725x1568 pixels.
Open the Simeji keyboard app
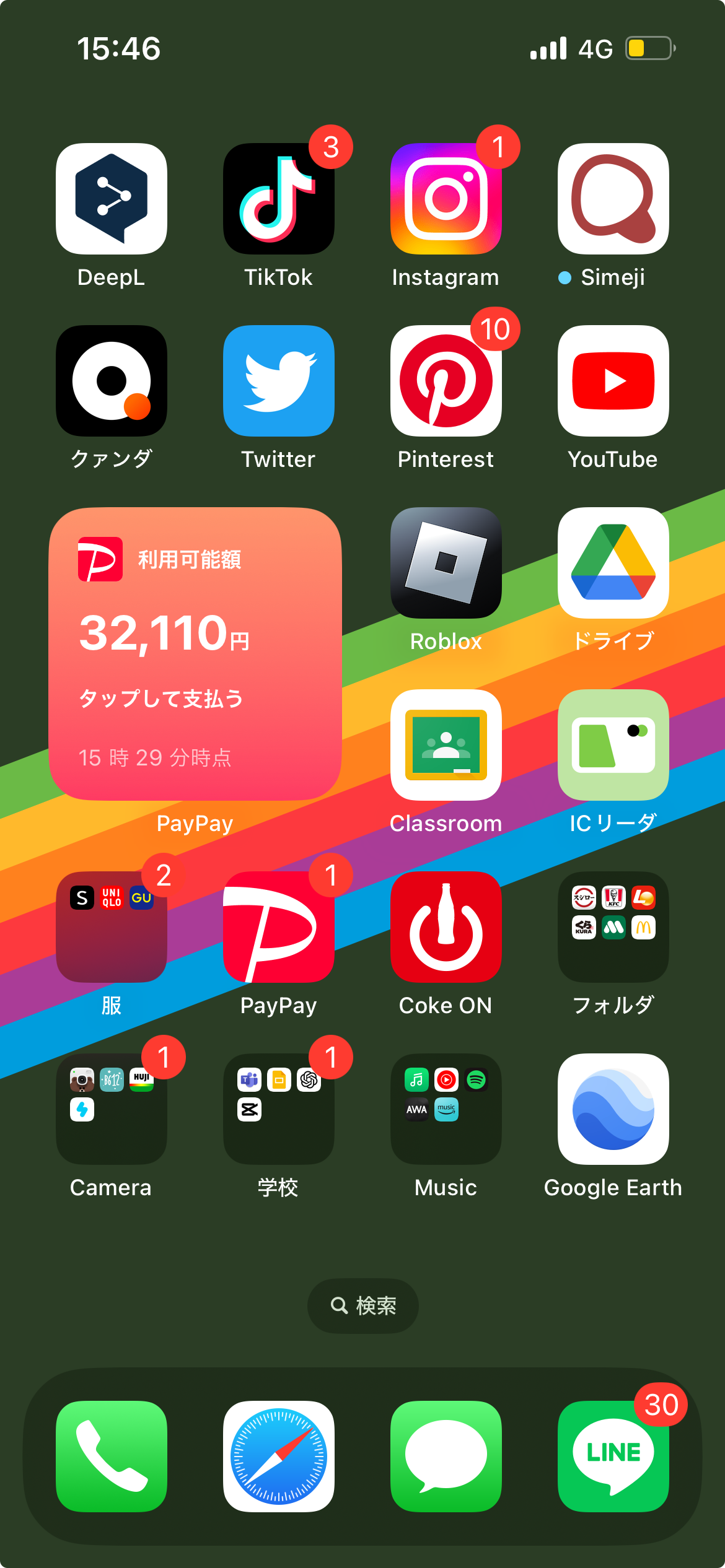tap(613, 199)
